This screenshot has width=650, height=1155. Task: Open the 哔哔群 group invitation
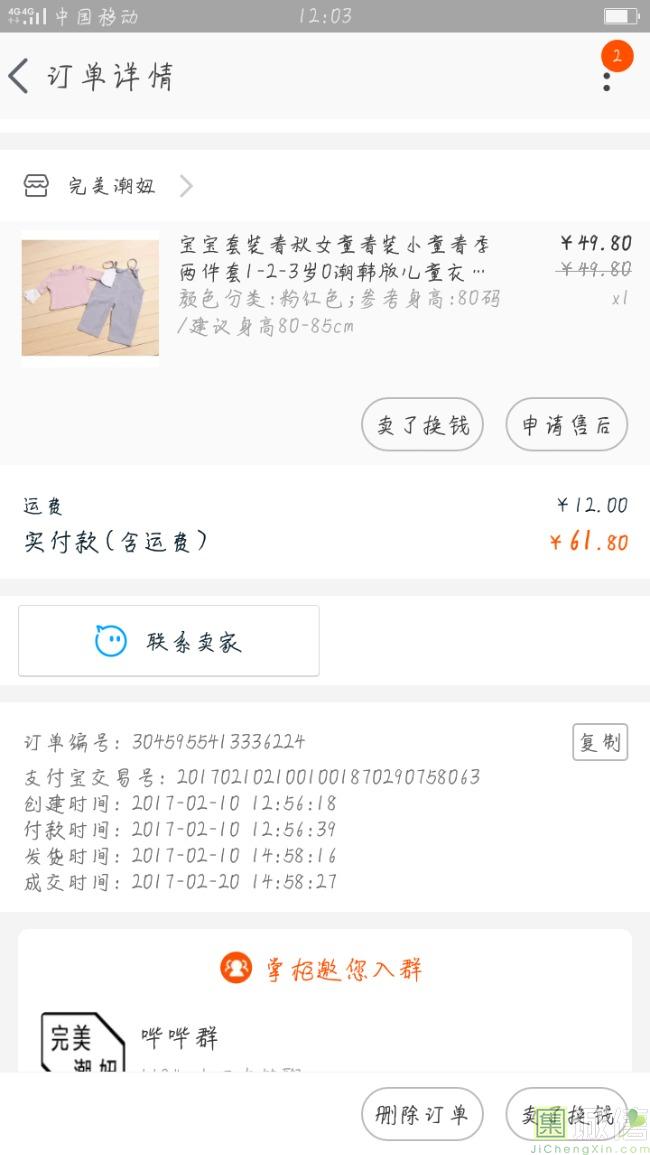pos(180,1038)
